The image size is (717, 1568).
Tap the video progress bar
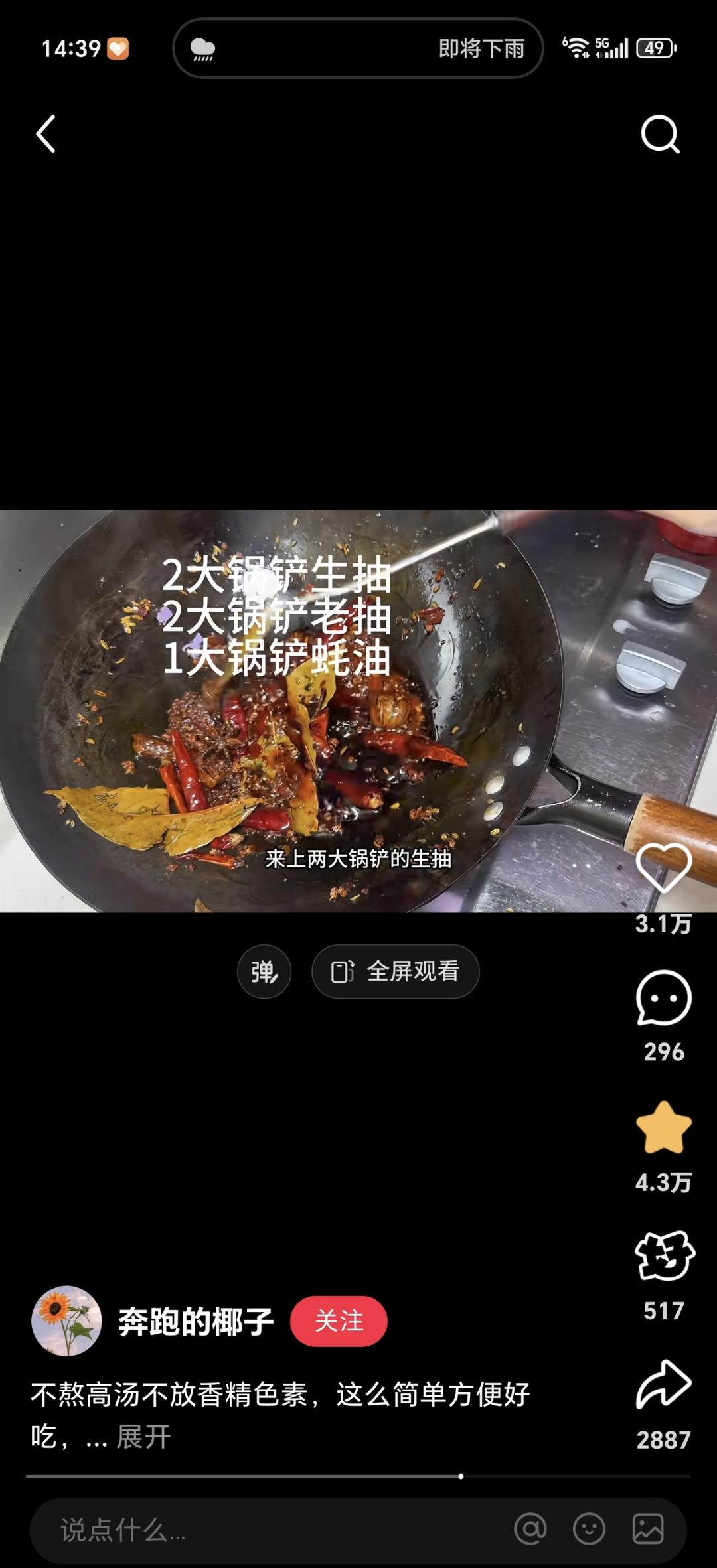358,1476
